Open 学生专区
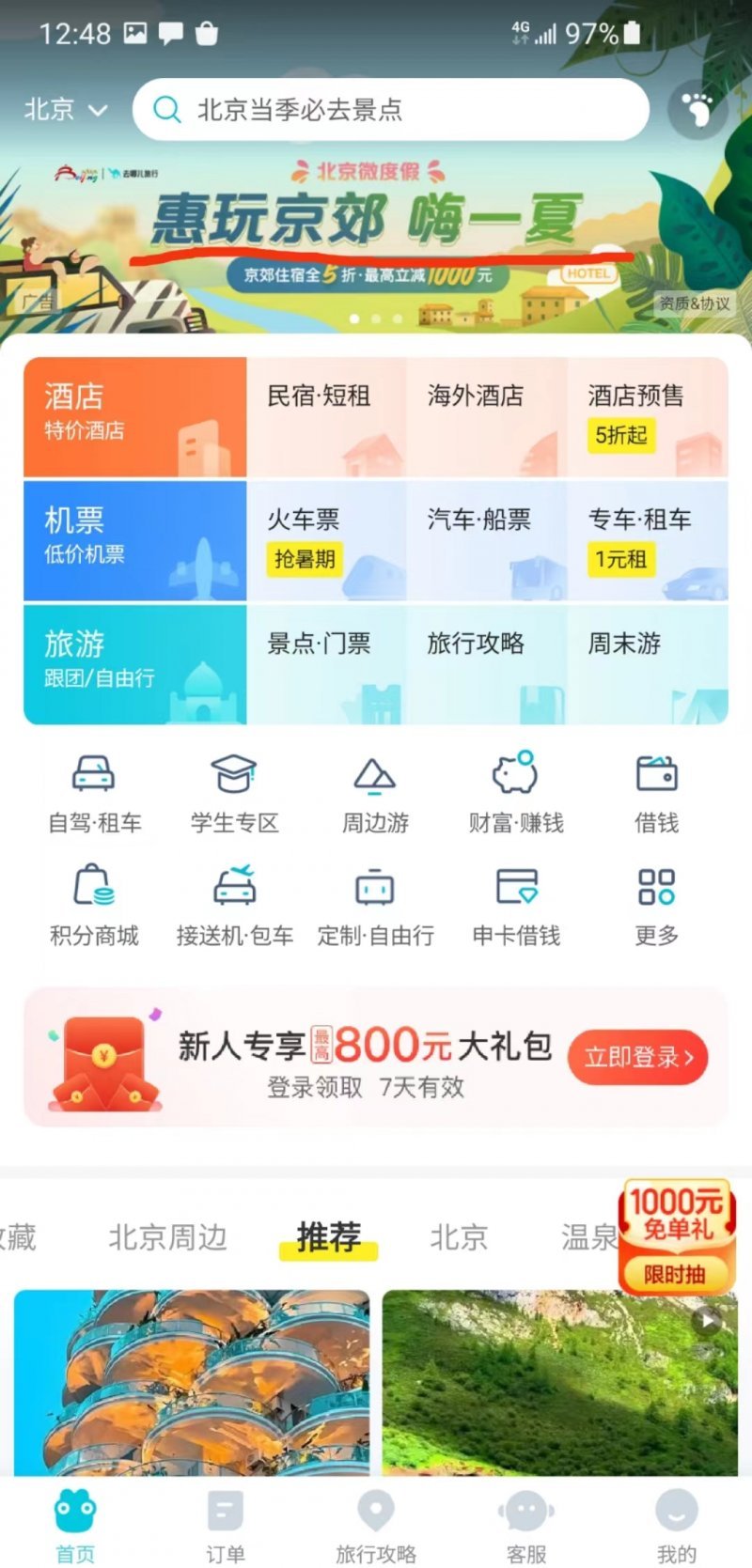This screenshot has height=1568, width=752. pos(234,794)
